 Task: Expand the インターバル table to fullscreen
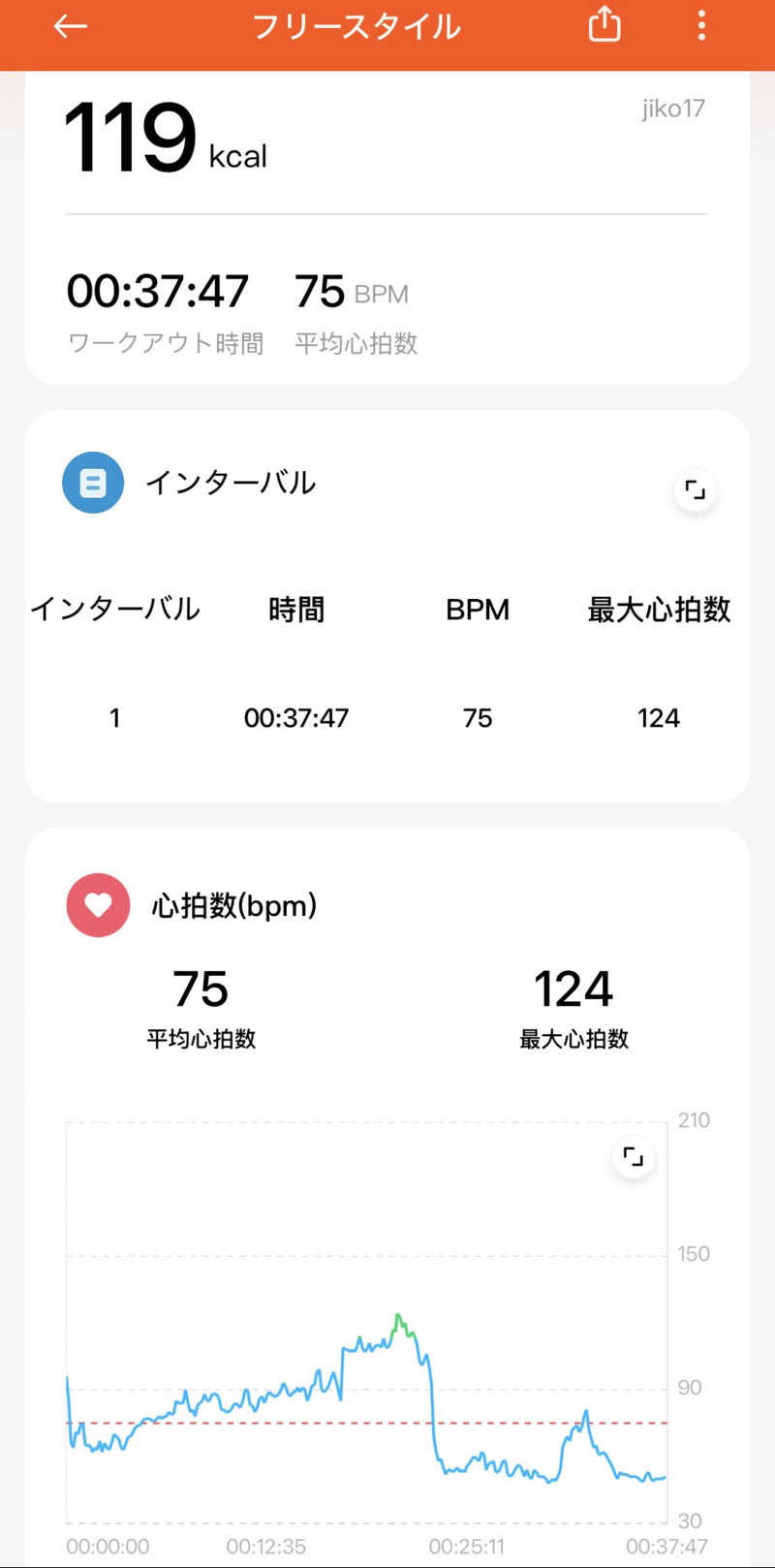[695, 490]
